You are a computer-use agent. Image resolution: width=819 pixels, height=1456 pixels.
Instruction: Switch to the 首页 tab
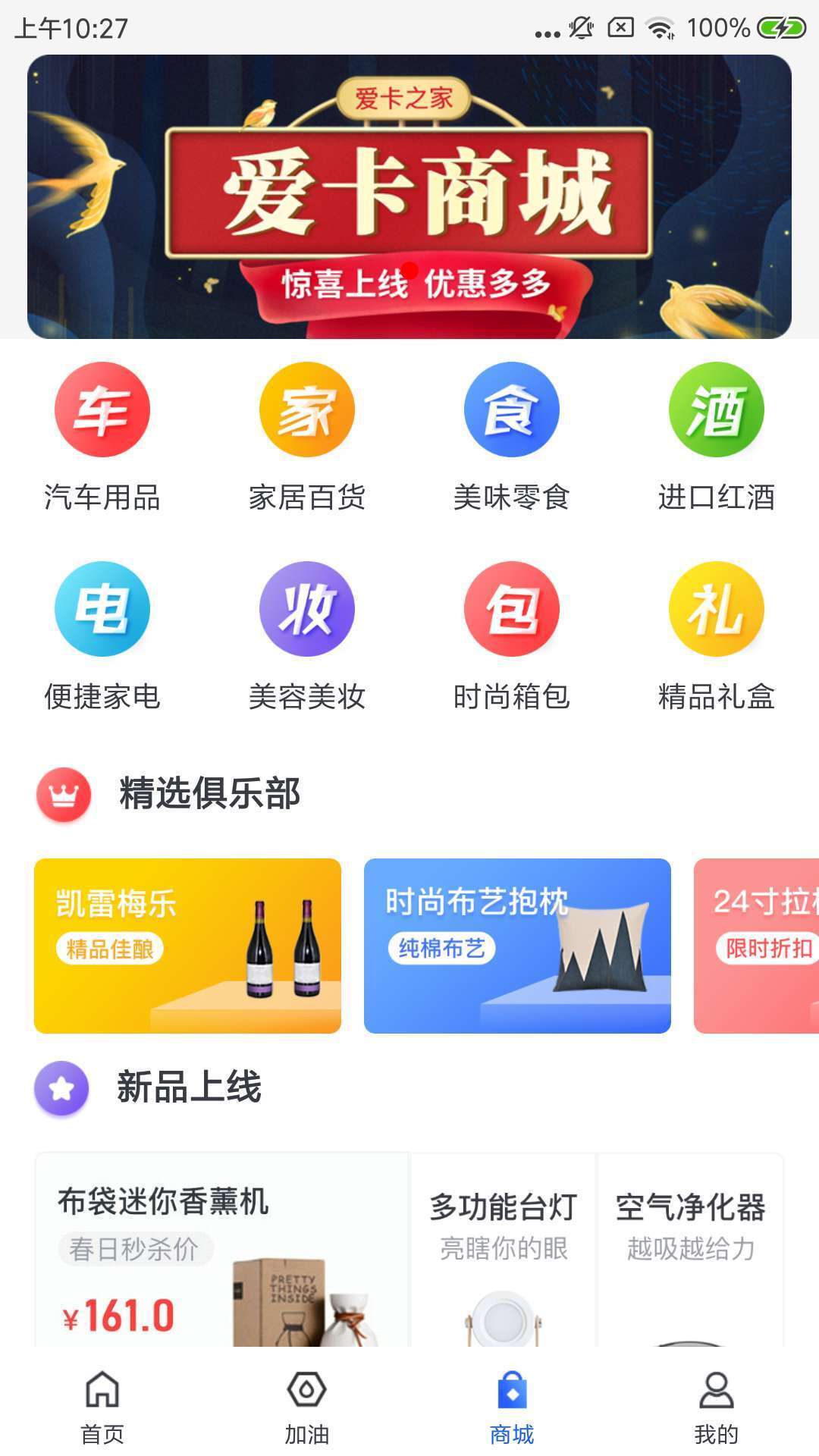tap(102, 1407)
